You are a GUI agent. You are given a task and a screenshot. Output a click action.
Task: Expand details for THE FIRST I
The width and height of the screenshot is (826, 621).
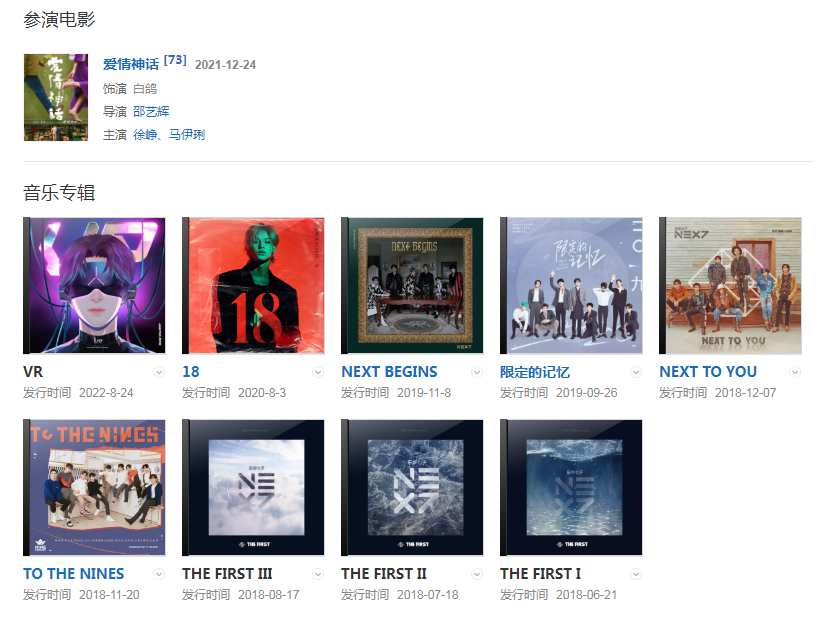pos(636,574)
